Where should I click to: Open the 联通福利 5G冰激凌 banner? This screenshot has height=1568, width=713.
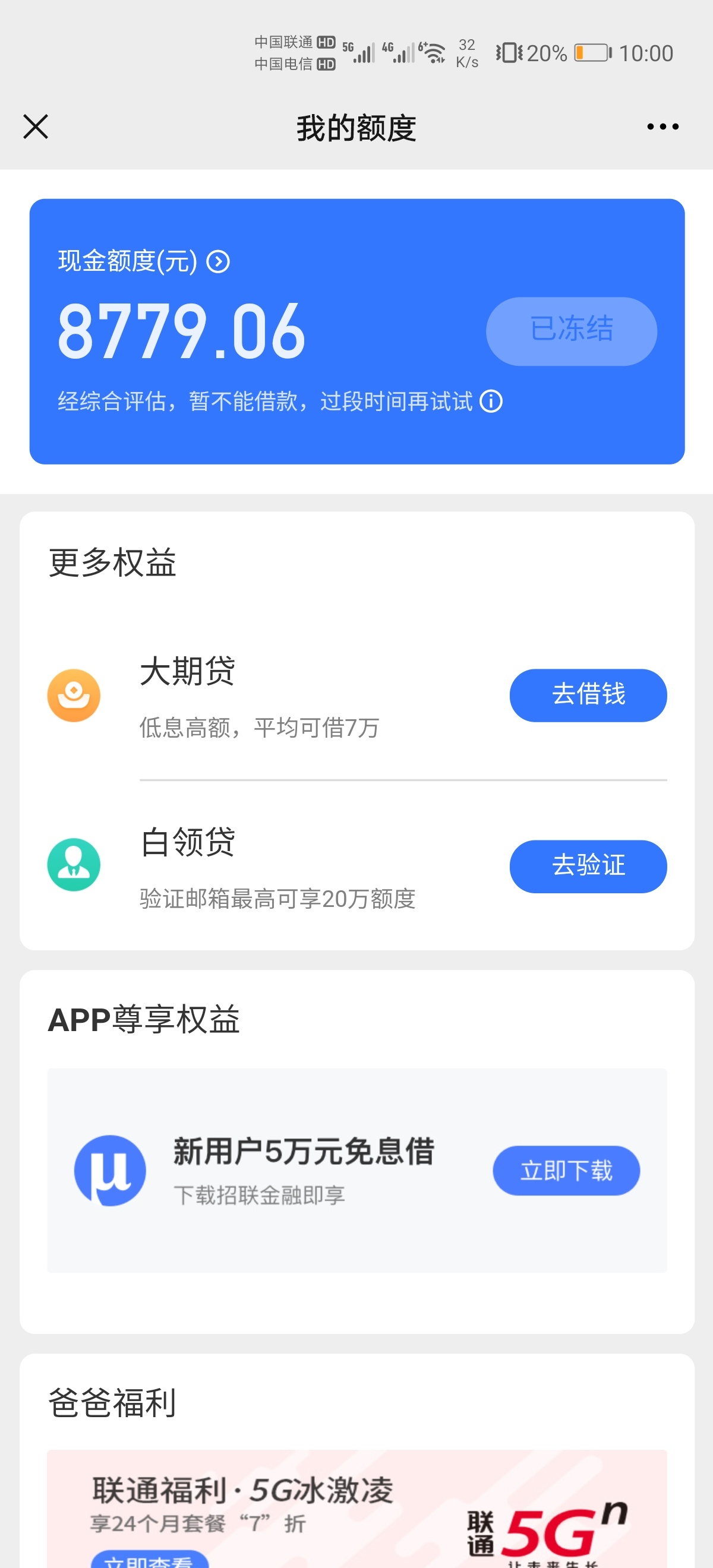(x=357, y=1509)
